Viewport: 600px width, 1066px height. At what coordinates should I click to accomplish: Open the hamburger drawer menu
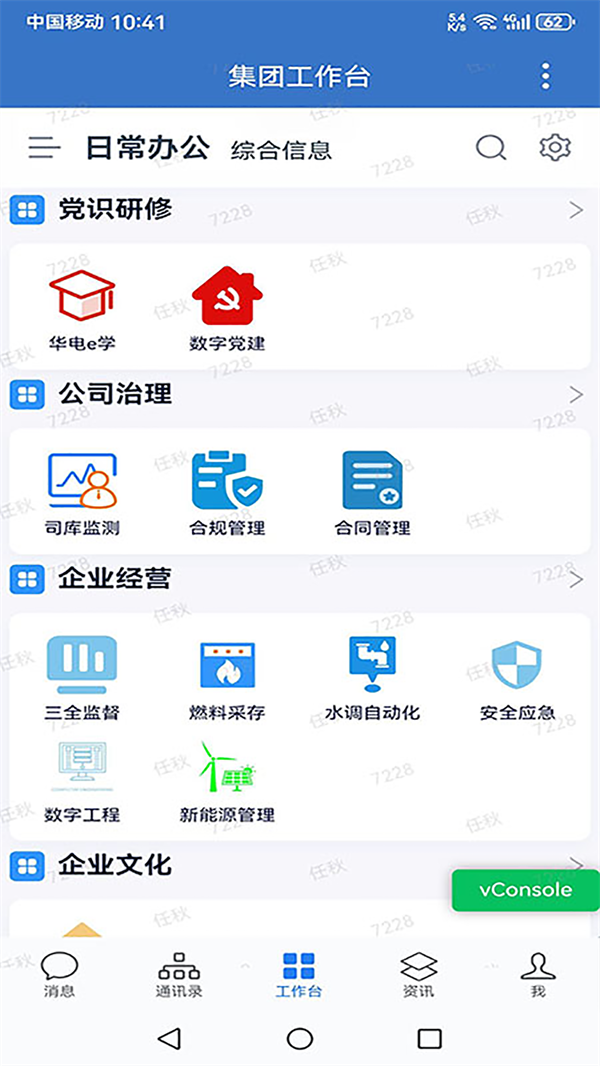(x=44, y=149)
